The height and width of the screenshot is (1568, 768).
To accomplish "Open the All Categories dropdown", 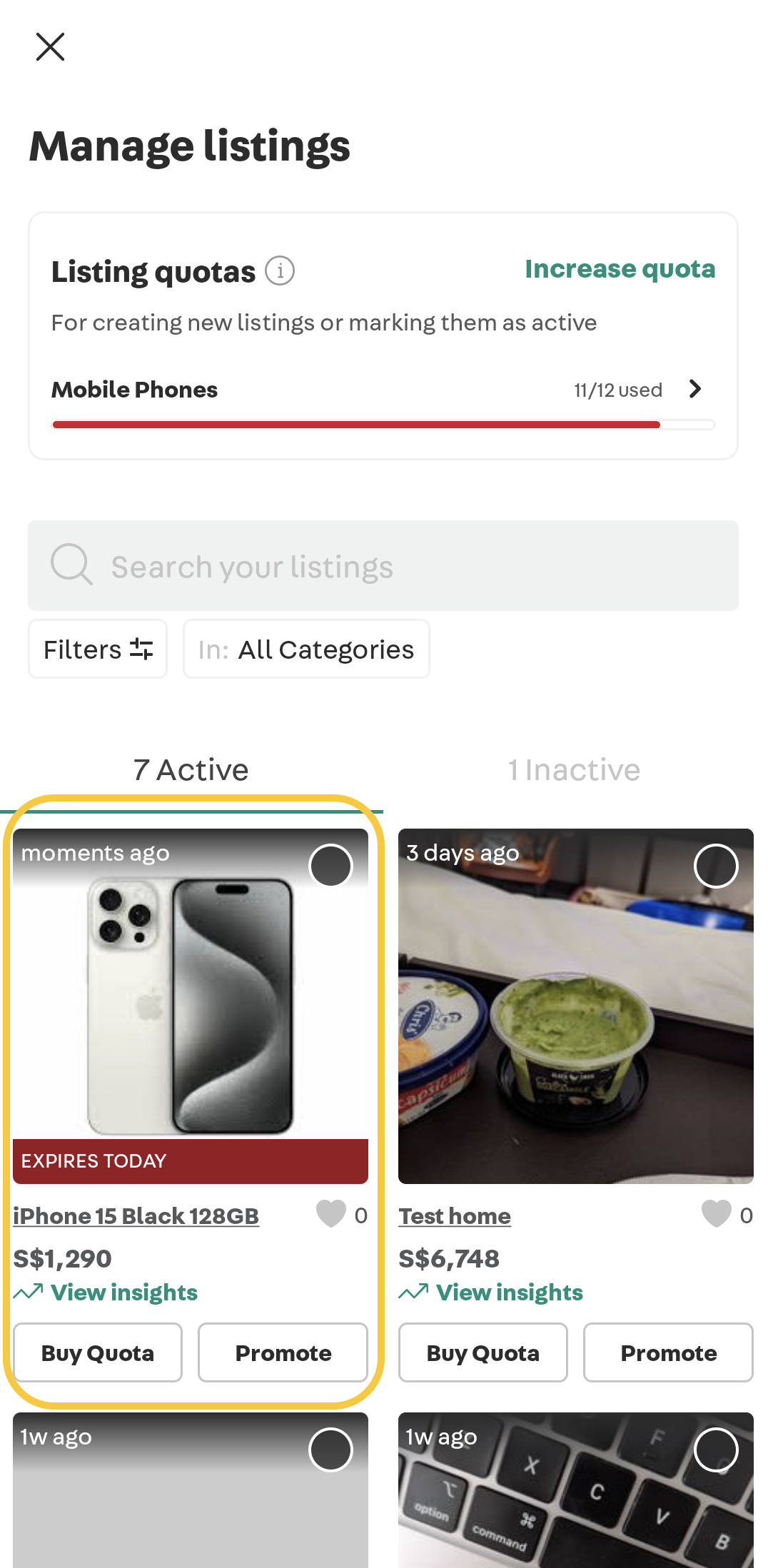I will [x=306, y=649].
